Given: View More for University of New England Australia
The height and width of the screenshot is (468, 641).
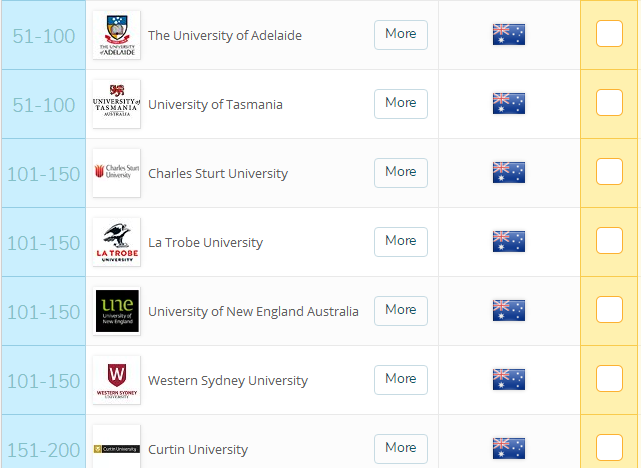Looking at the screenshot, I should click(400, 310).
